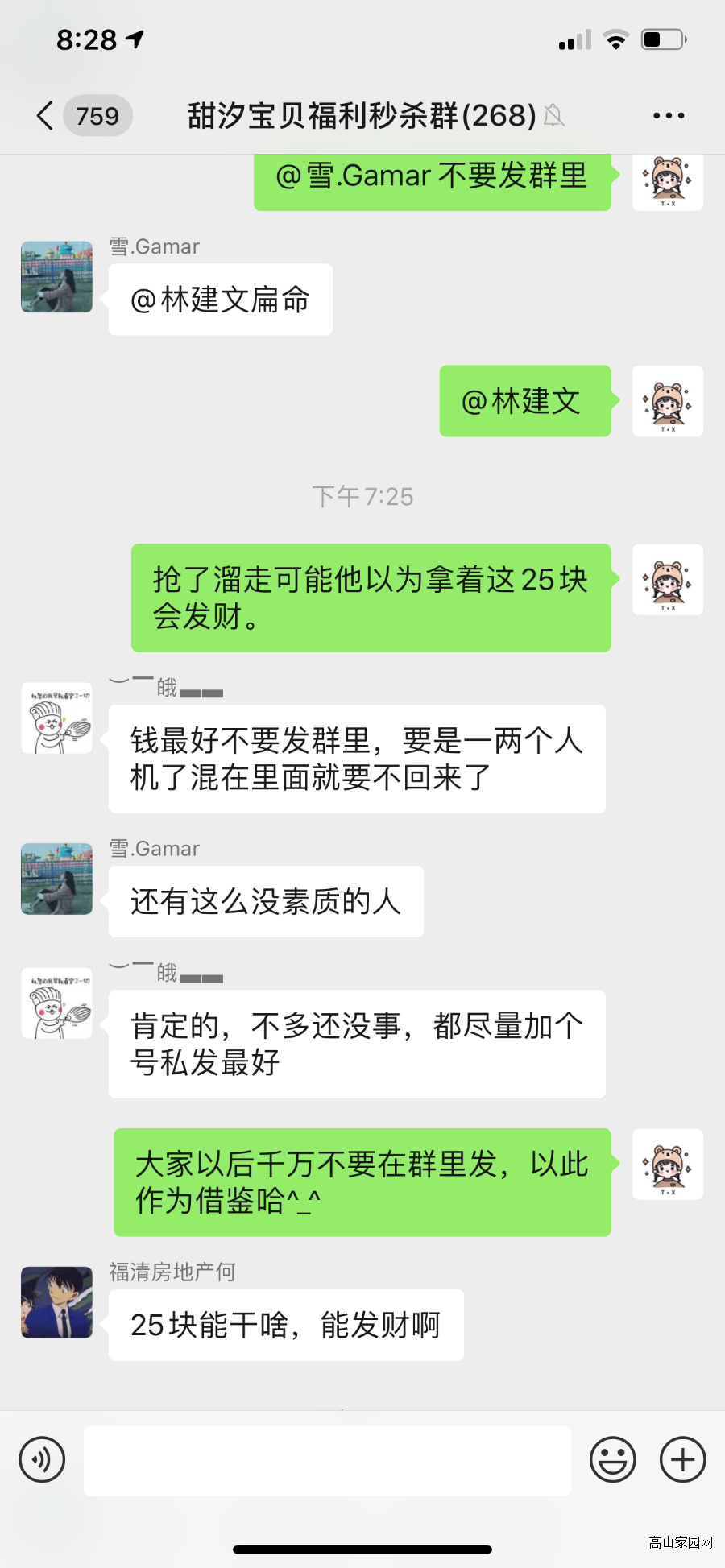Image resolution: width=725 pixels, height=1568 pixels.
Task: Open the emoji sticker panel
Action: tap(612, 1459)
